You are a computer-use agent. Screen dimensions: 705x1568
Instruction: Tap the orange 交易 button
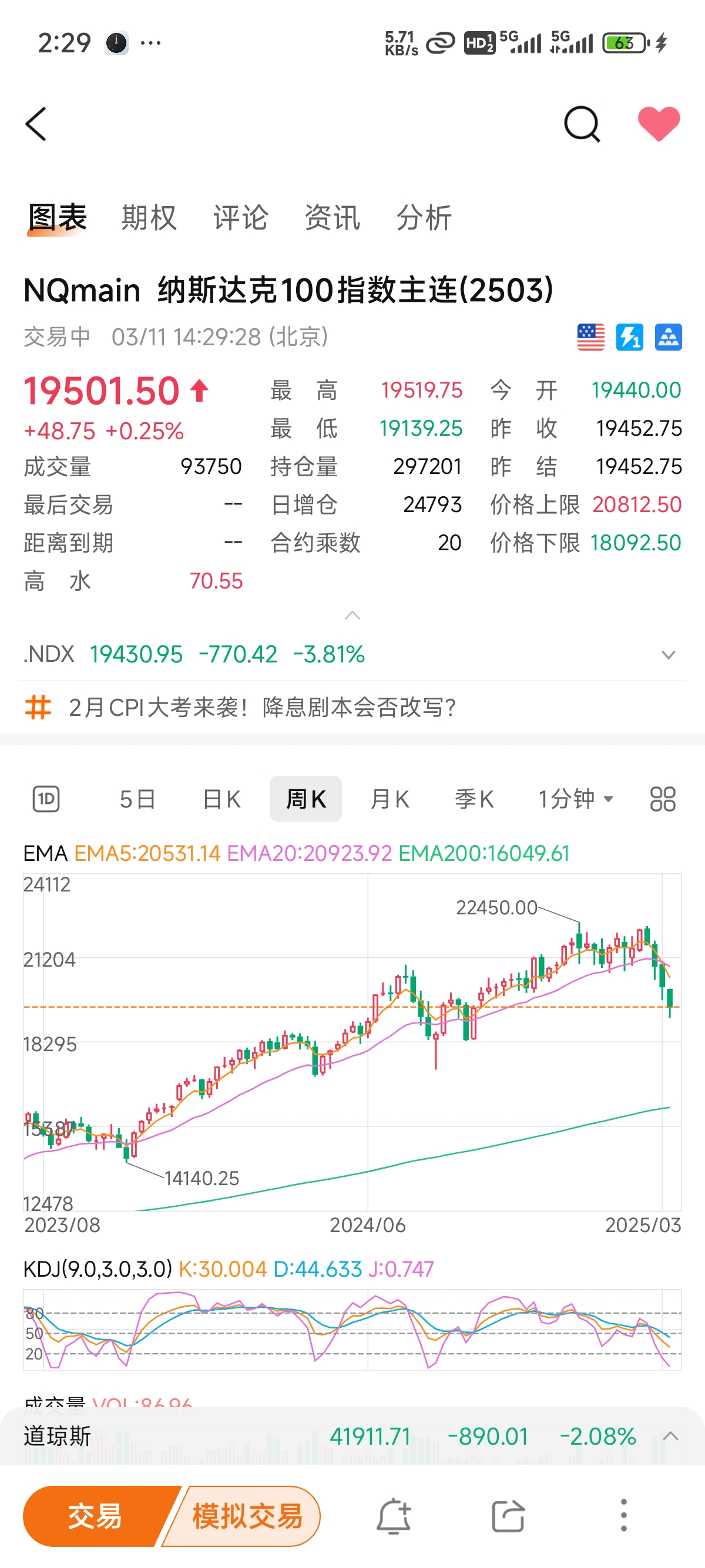pyautogui.click(x=95, y=1516)
